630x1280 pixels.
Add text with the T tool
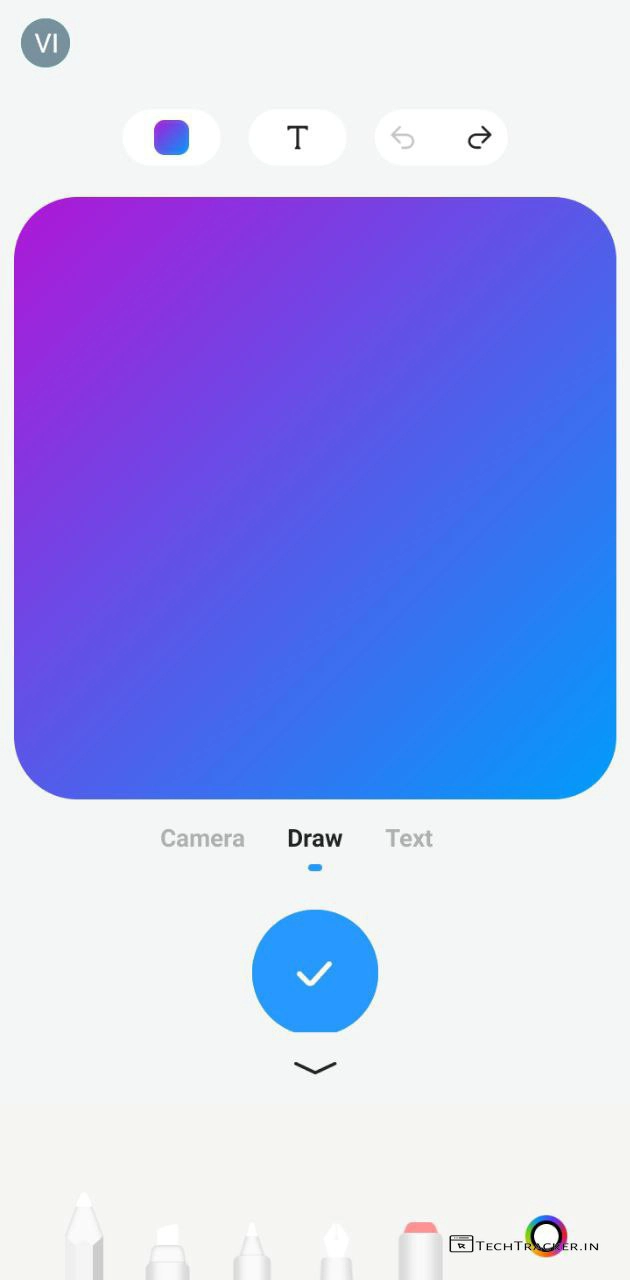pyautogui.click(x=297, y=137)
